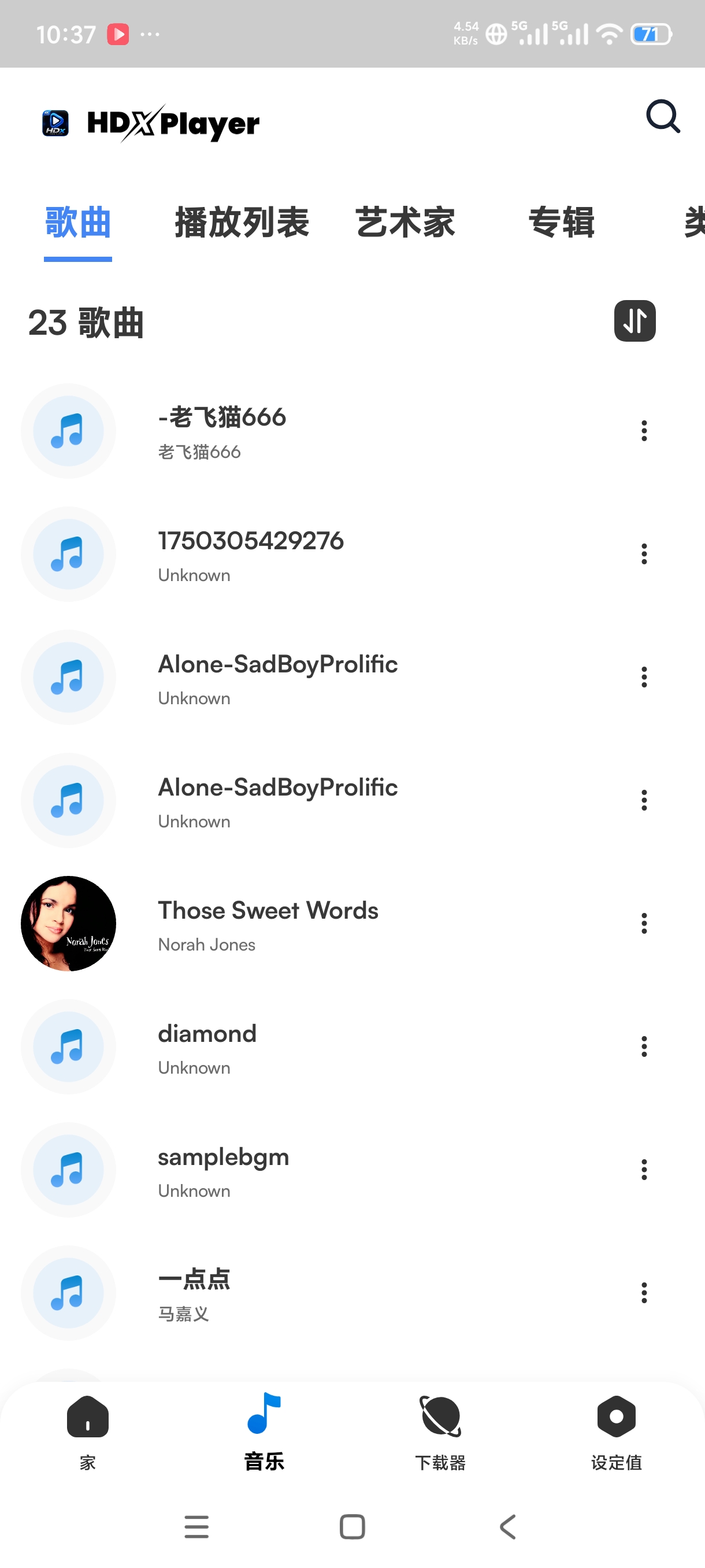Viewport: 705px width, 1568px height.
Task: Open the search icon in header
Action: point(662,116)
